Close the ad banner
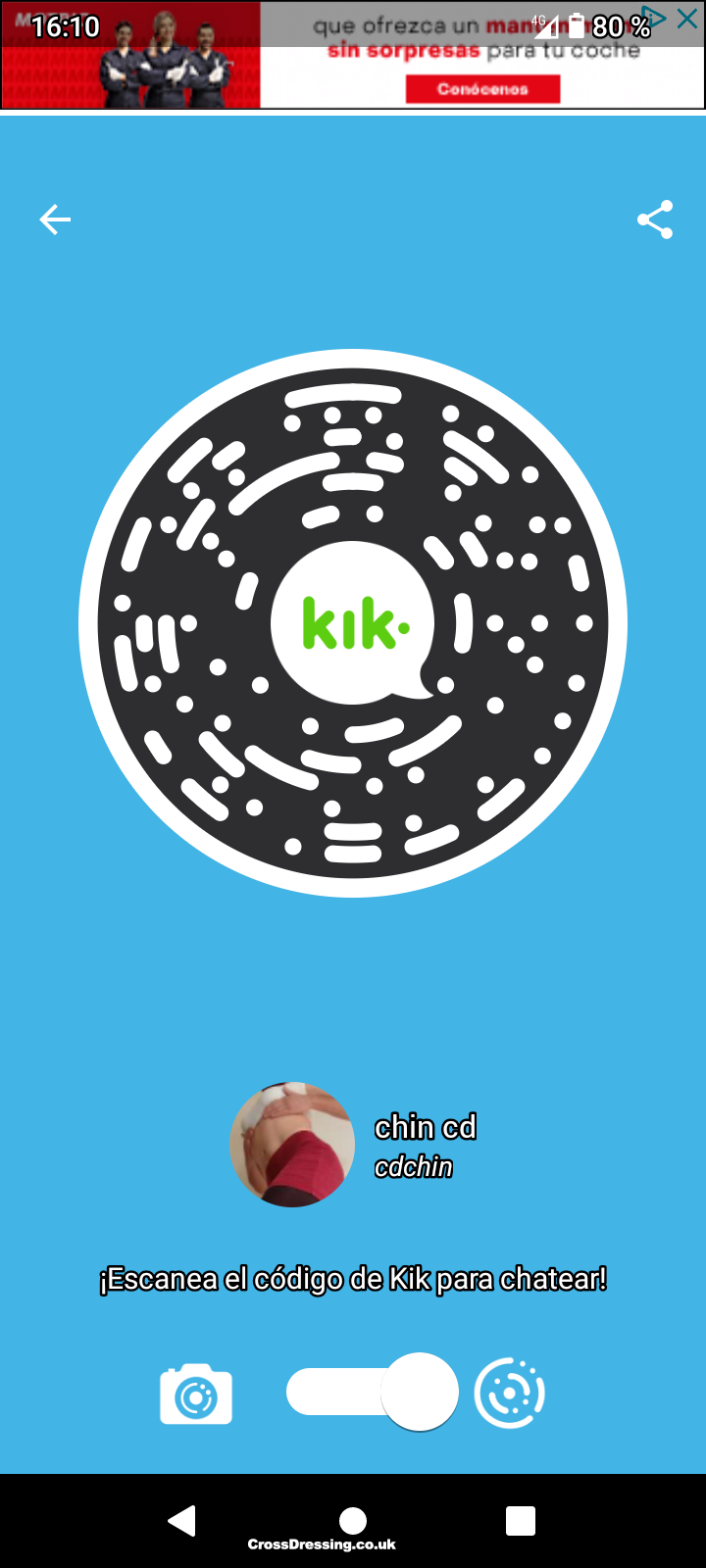Image resolution: width=706 pixels, height=1568 pixels. (687, 19)
